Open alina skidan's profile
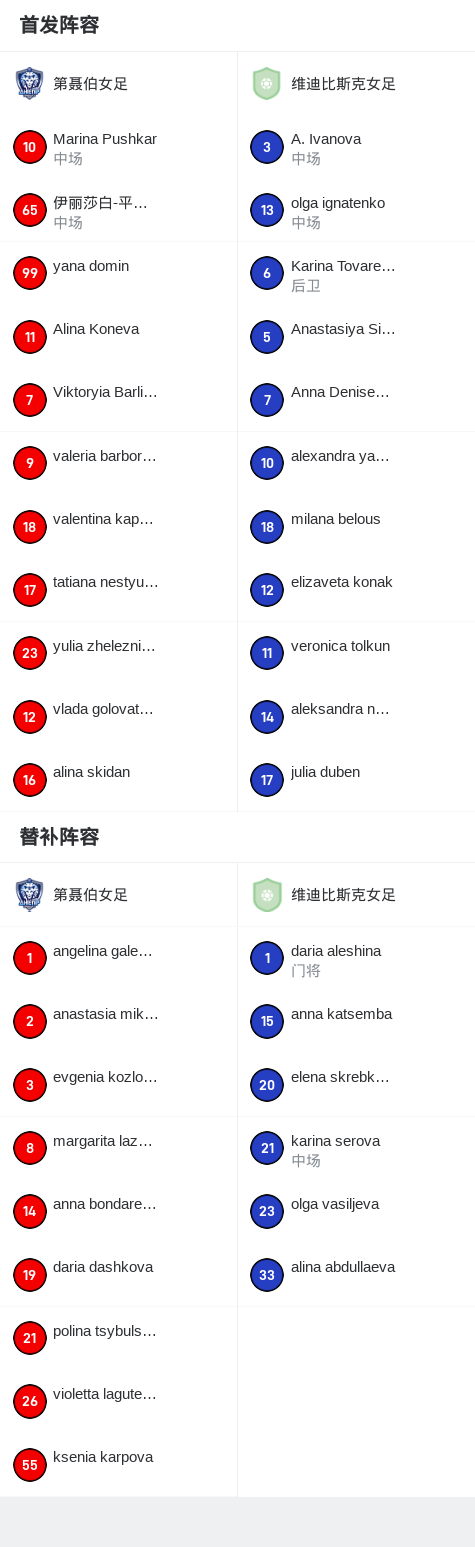Screen dimensions: 475x1547 [118, 780]
